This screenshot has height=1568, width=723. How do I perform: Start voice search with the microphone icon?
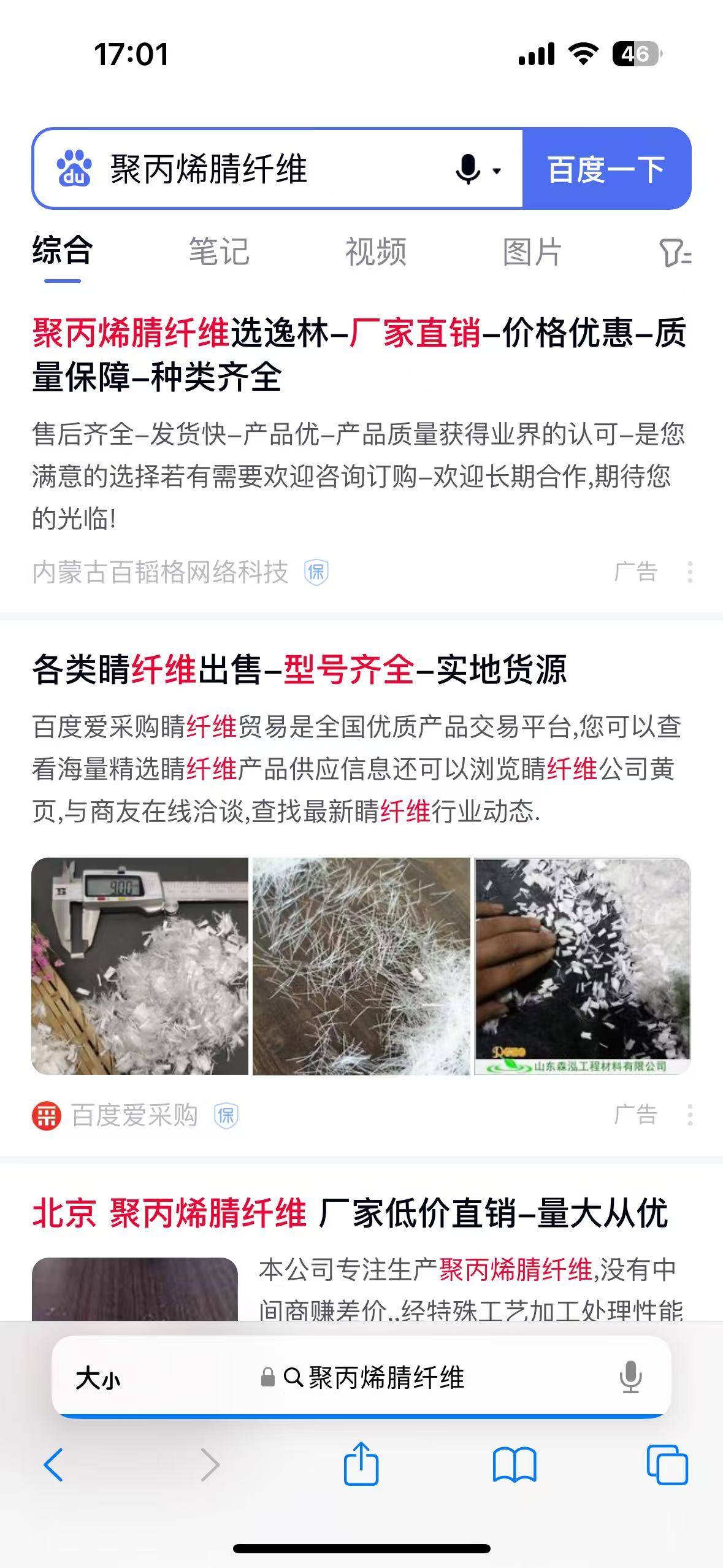(x=469, y=169)
